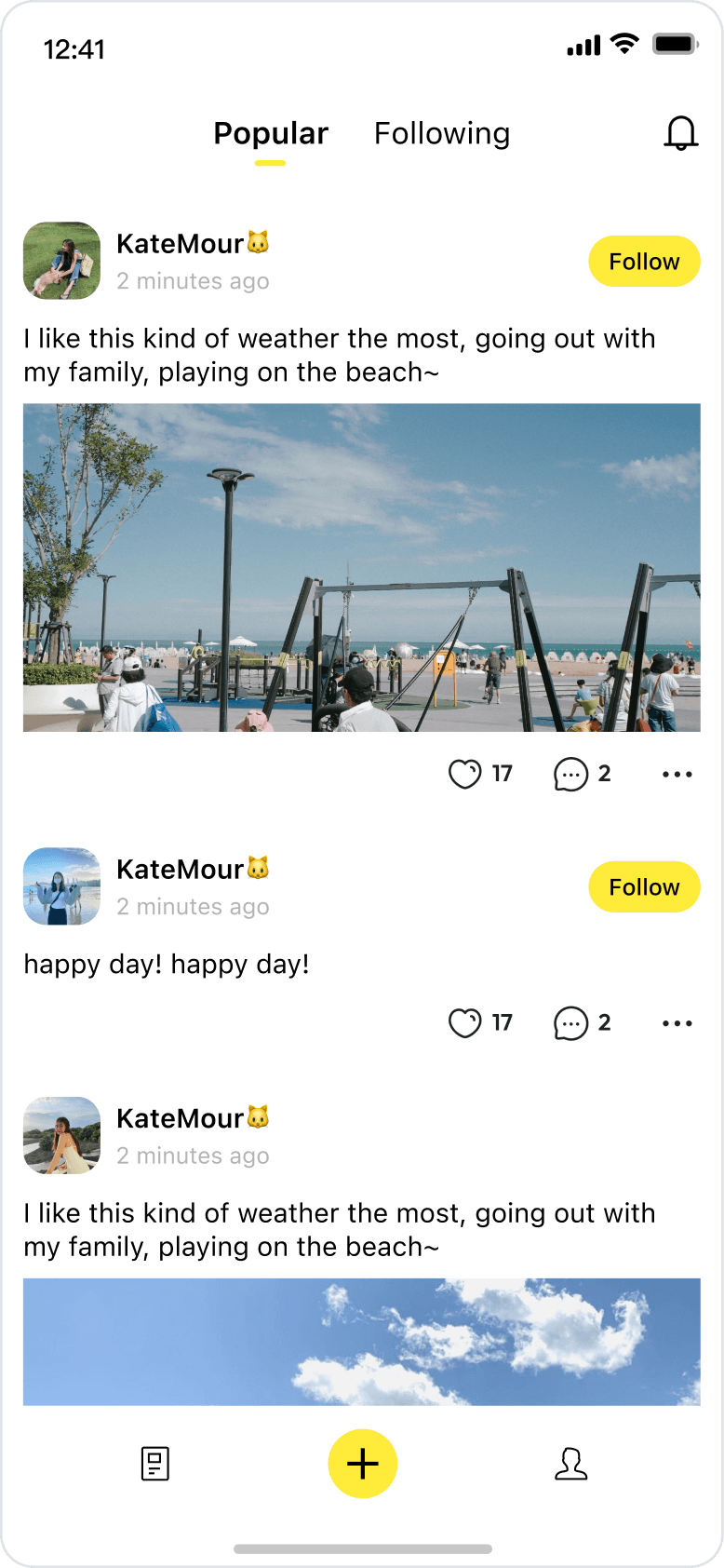This screenshot has height=1568, width=724.
Task: Open the avatar on the happy day post
Action: click(61, 886)
